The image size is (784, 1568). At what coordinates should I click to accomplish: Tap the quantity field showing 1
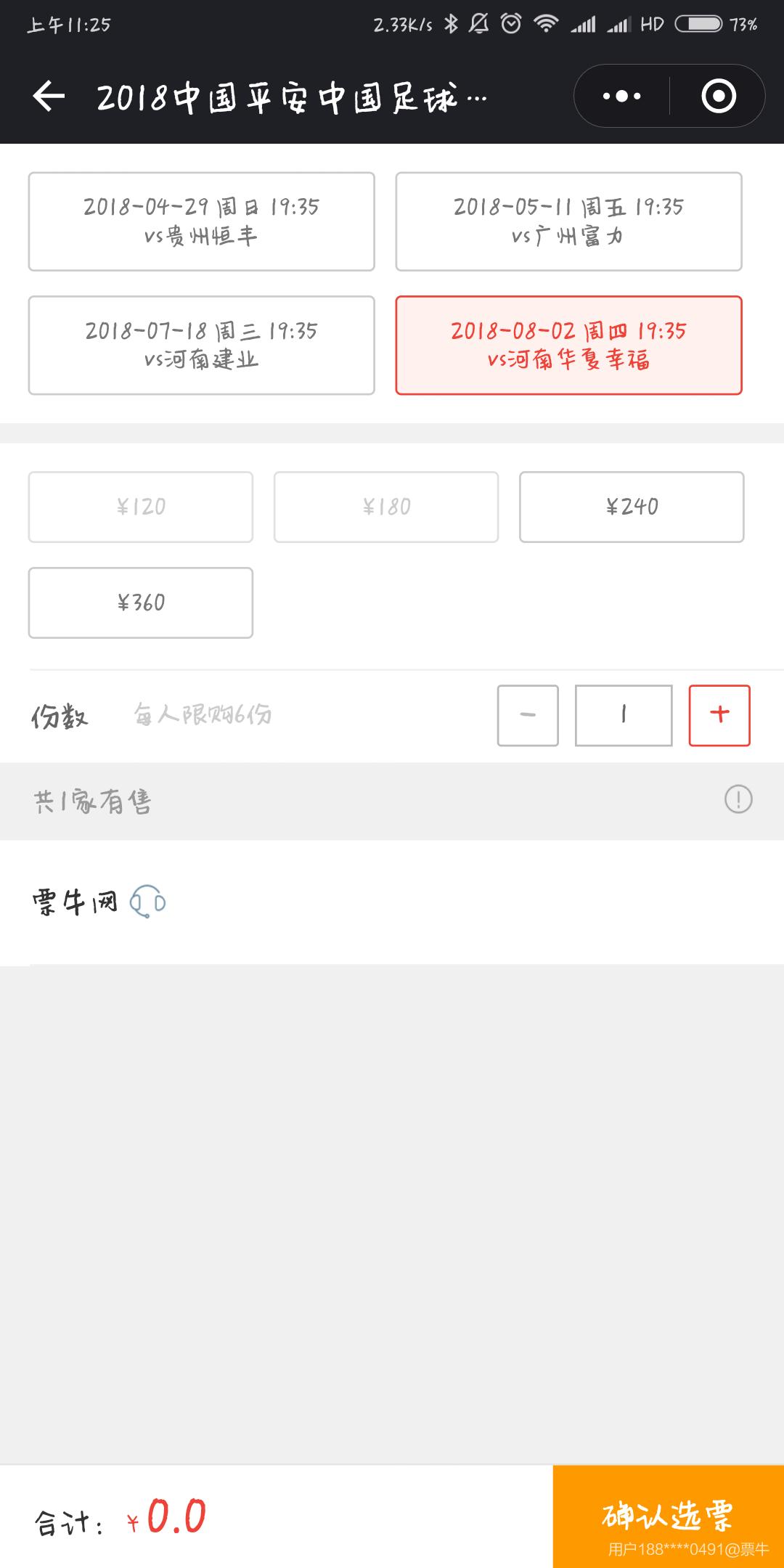click(624, 715)
